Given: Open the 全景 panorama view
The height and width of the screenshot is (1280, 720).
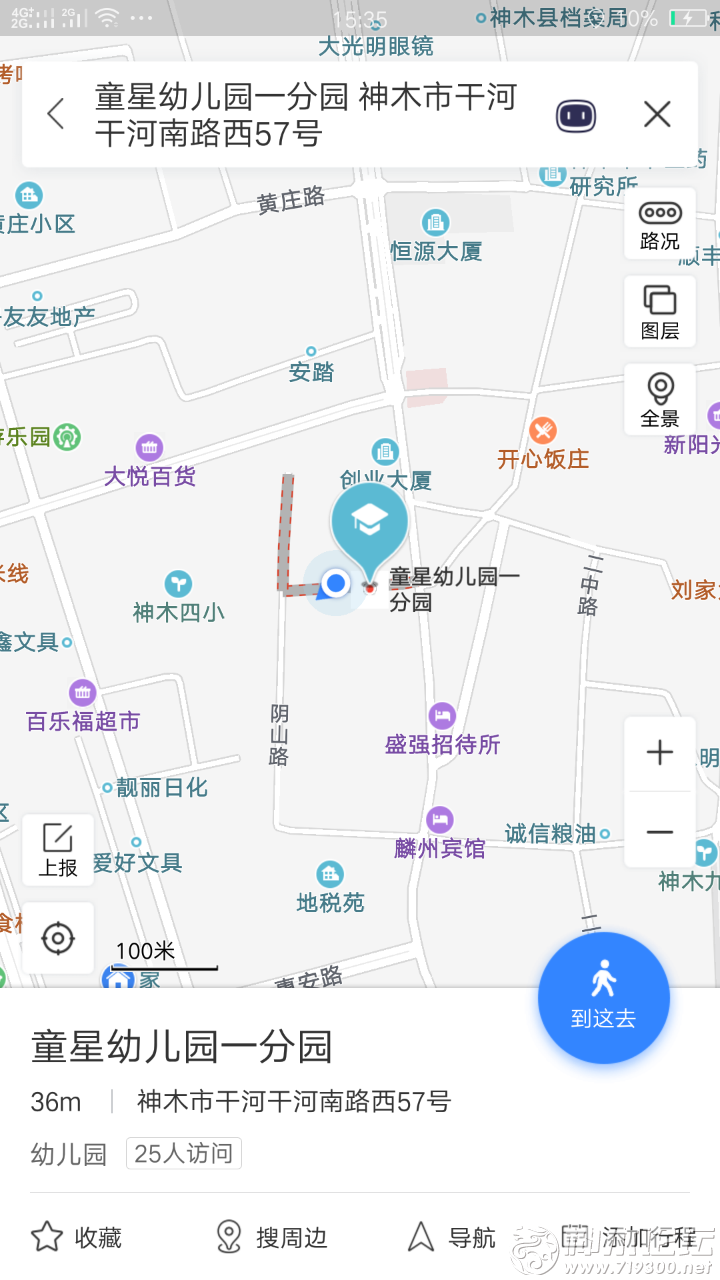Looking at the screenshot, I should coord(660,400).
